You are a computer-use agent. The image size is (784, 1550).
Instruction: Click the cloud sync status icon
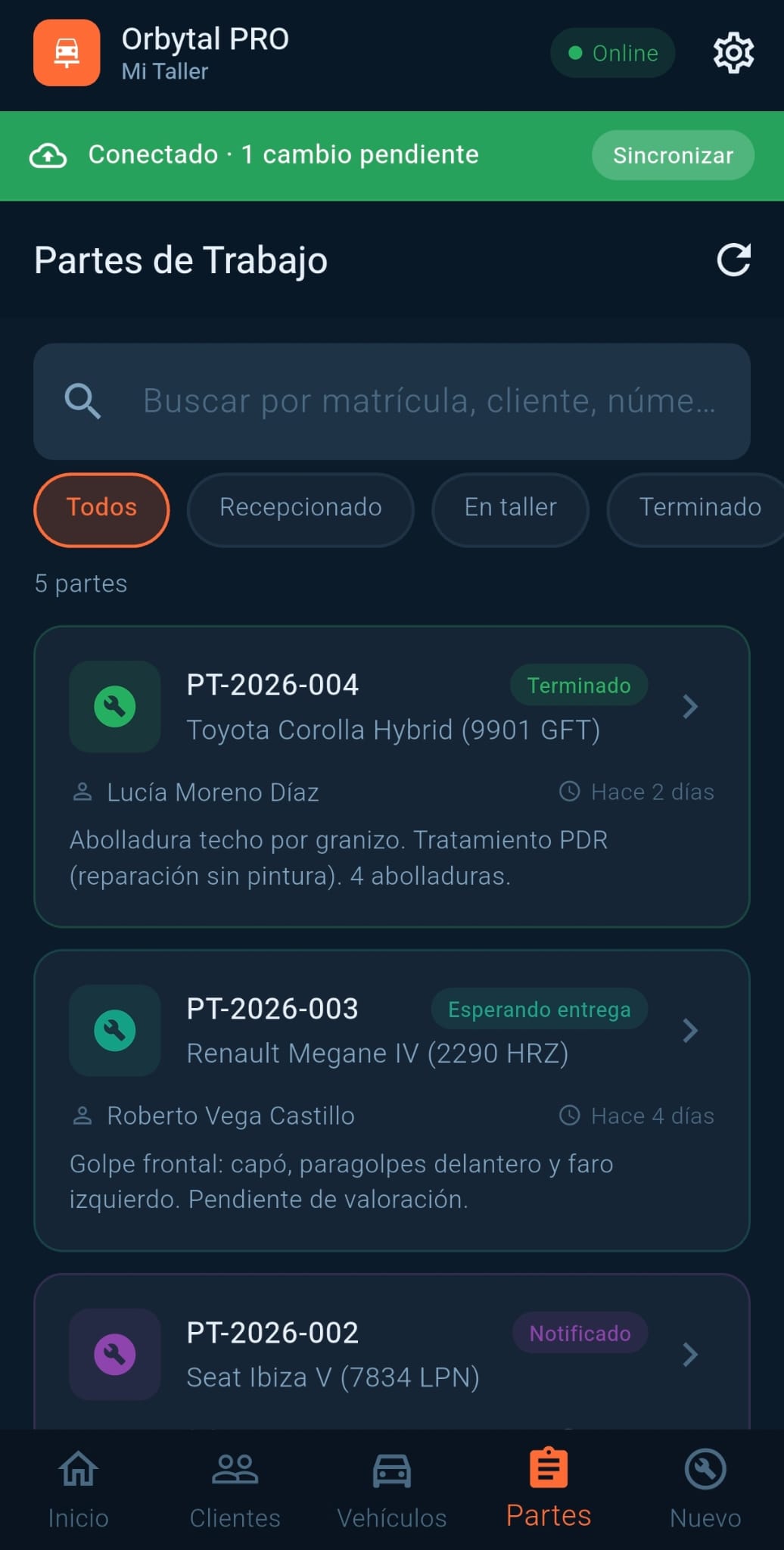click(x=48, y=155)
